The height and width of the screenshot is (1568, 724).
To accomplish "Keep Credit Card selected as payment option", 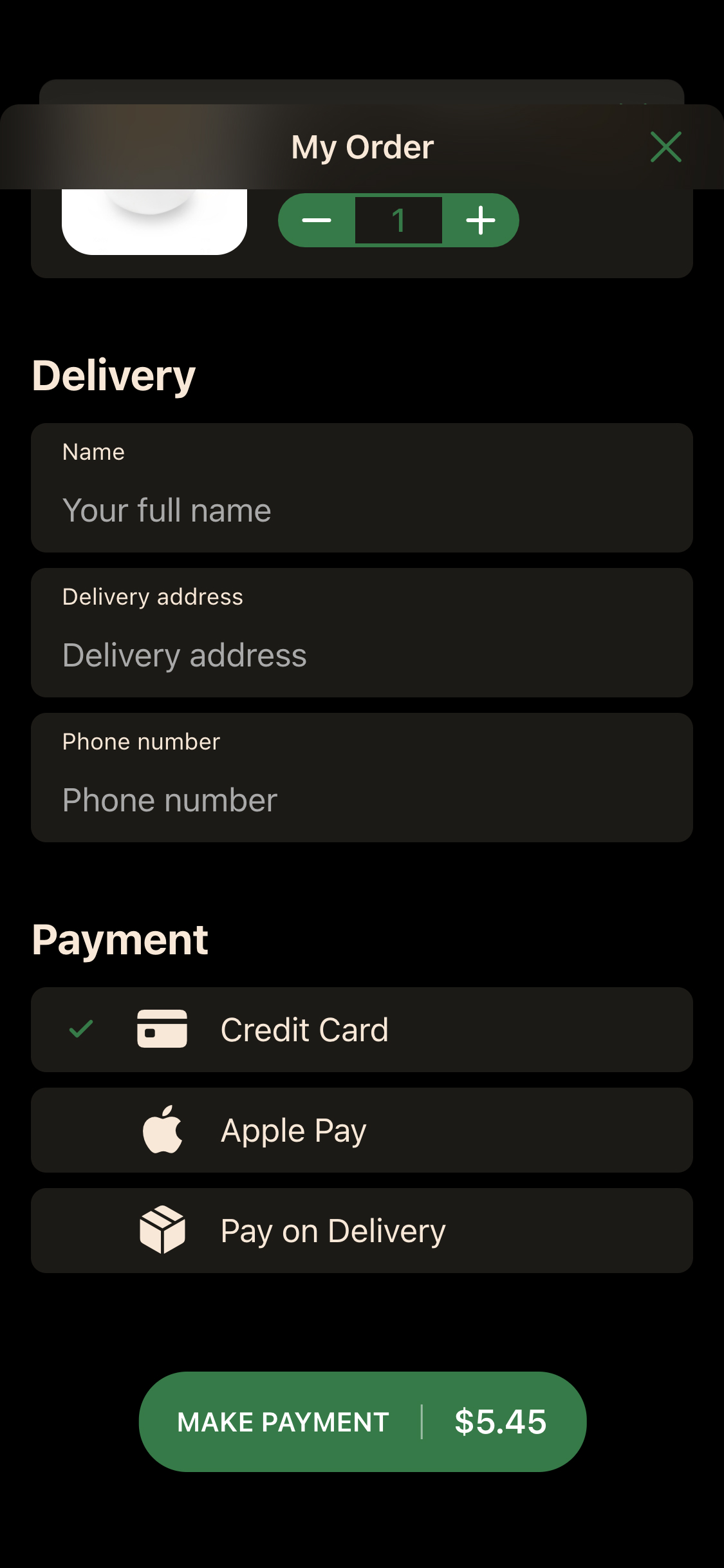I will tap(362, 1028).
